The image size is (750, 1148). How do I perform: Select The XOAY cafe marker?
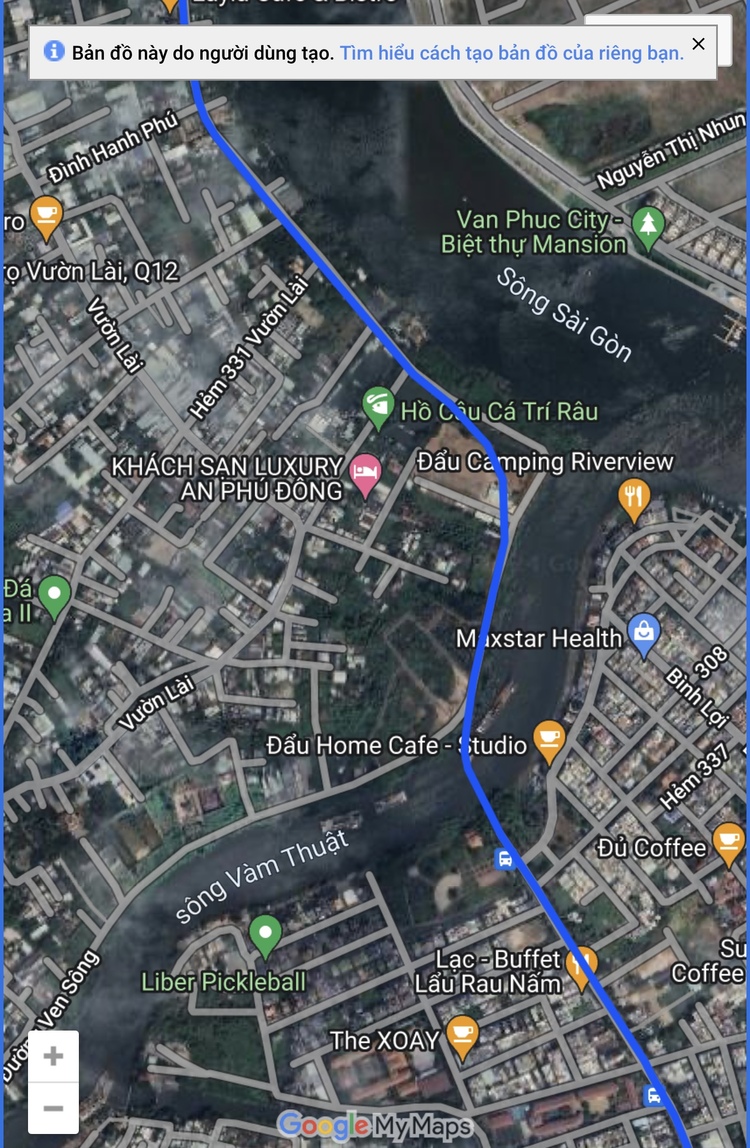coord(461,1036)
